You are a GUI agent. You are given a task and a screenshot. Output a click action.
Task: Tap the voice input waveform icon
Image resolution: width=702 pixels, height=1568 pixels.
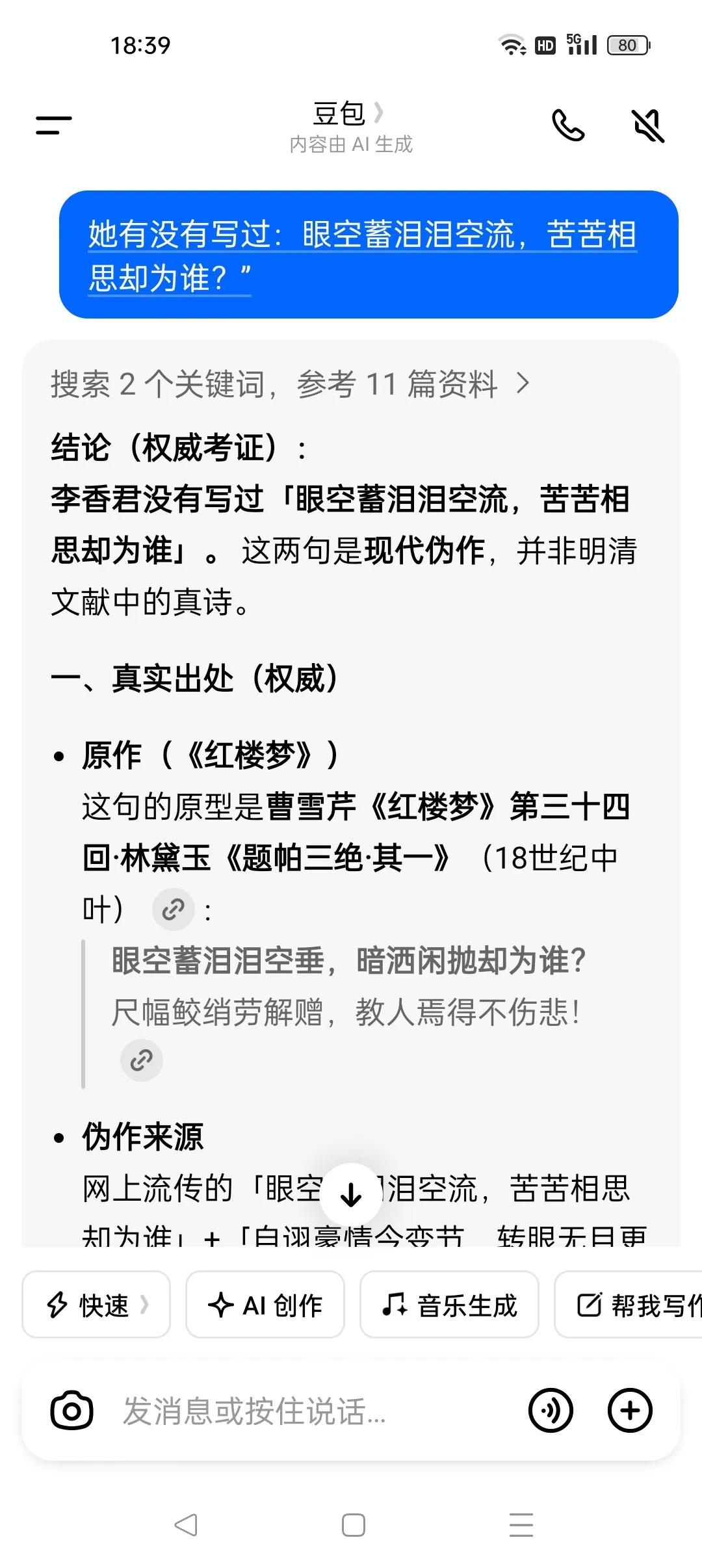point(551,1411)
